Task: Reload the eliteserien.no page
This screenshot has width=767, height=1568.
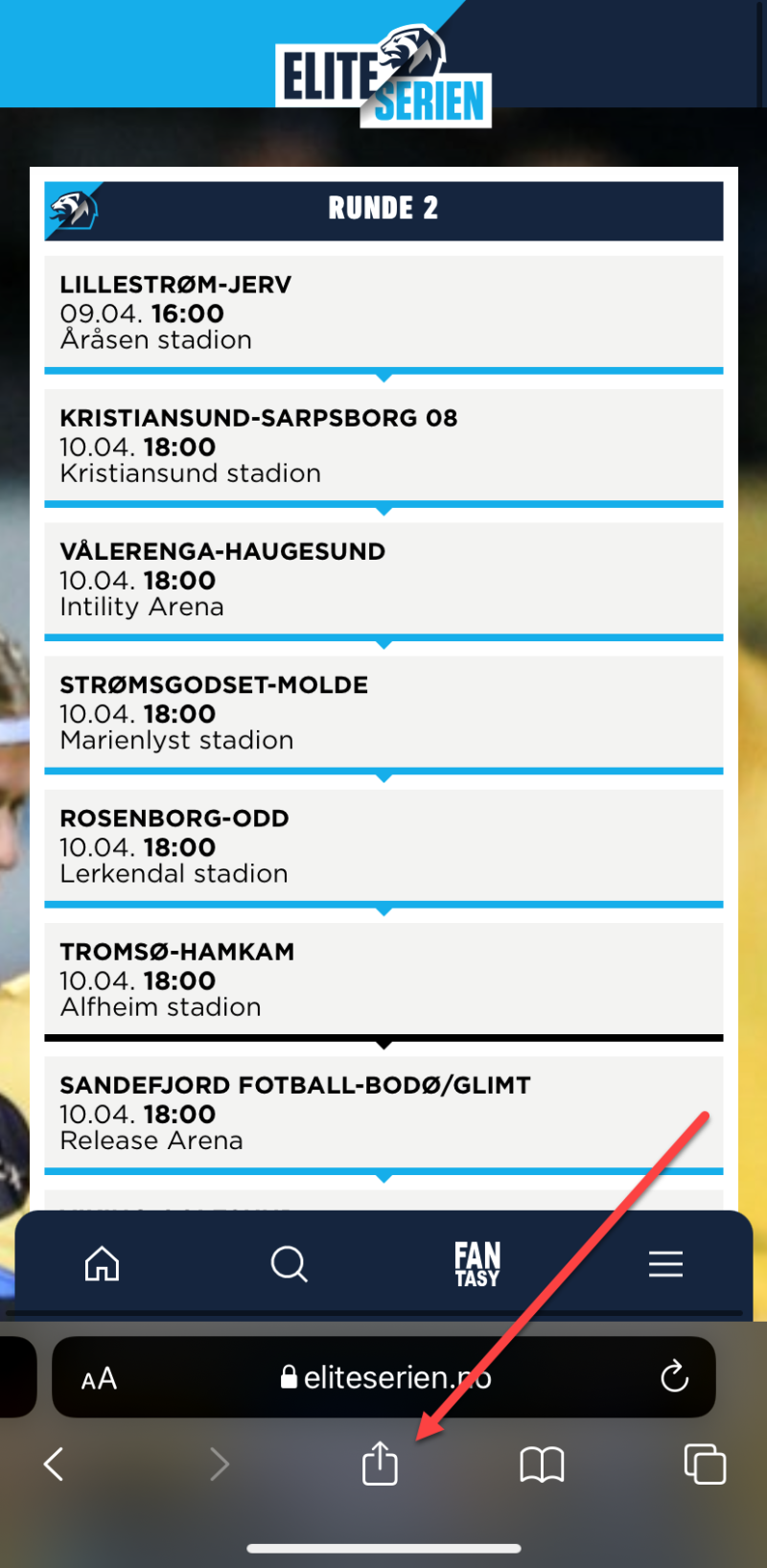Action: tap(674, 1377)
